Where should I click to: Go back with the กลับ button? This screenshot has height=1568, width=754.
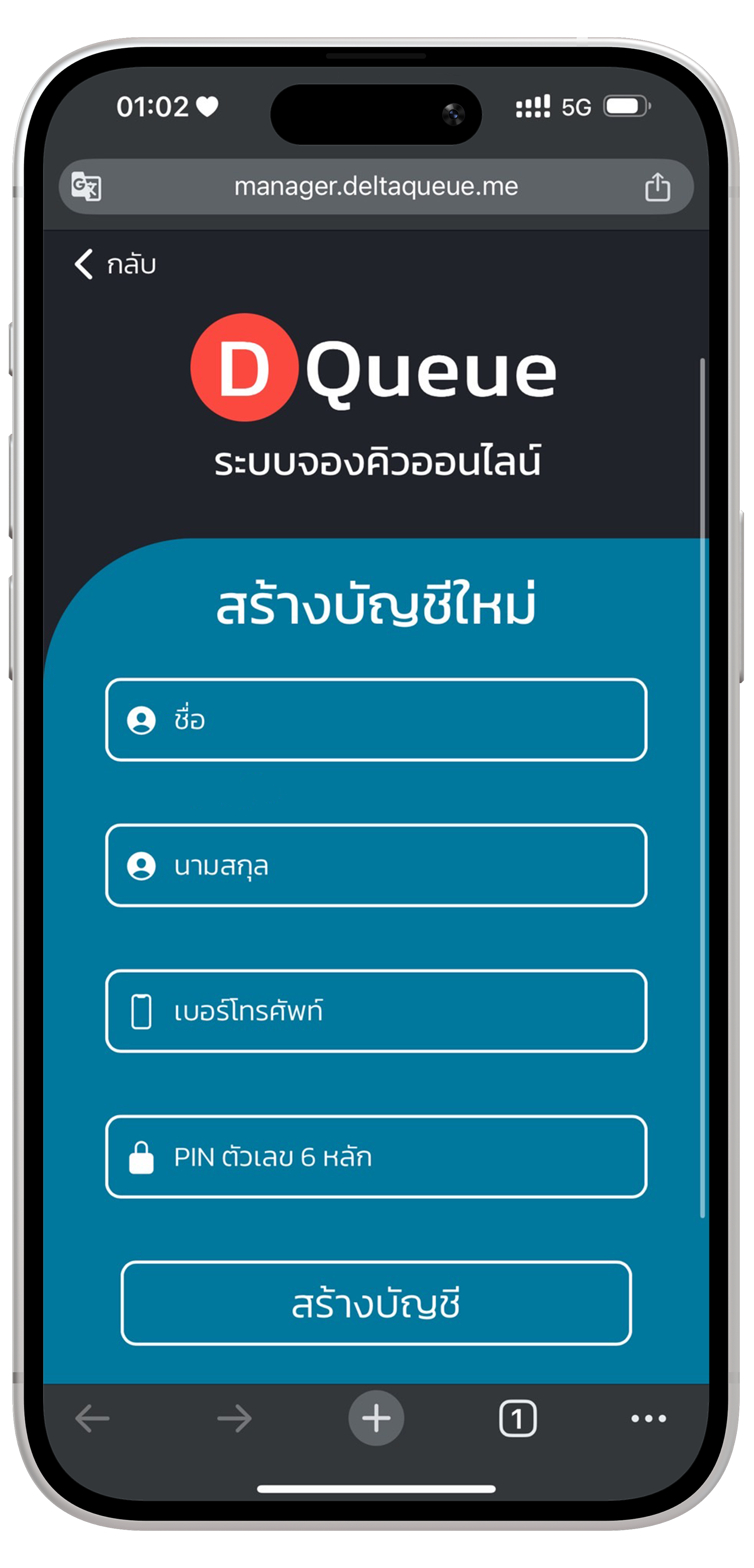tap(116, 264)
